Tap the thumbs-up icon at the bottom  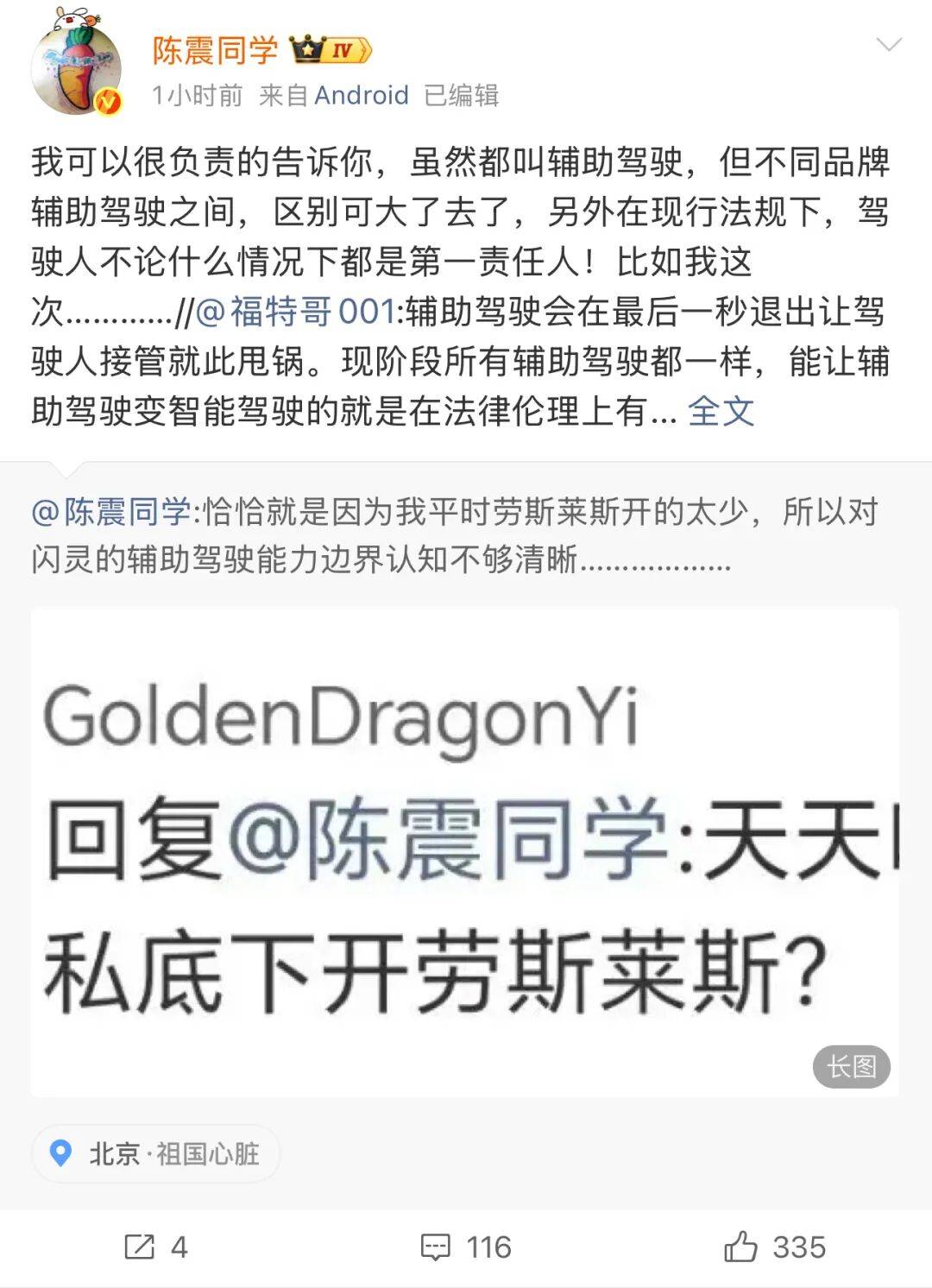pos(740,1245)
